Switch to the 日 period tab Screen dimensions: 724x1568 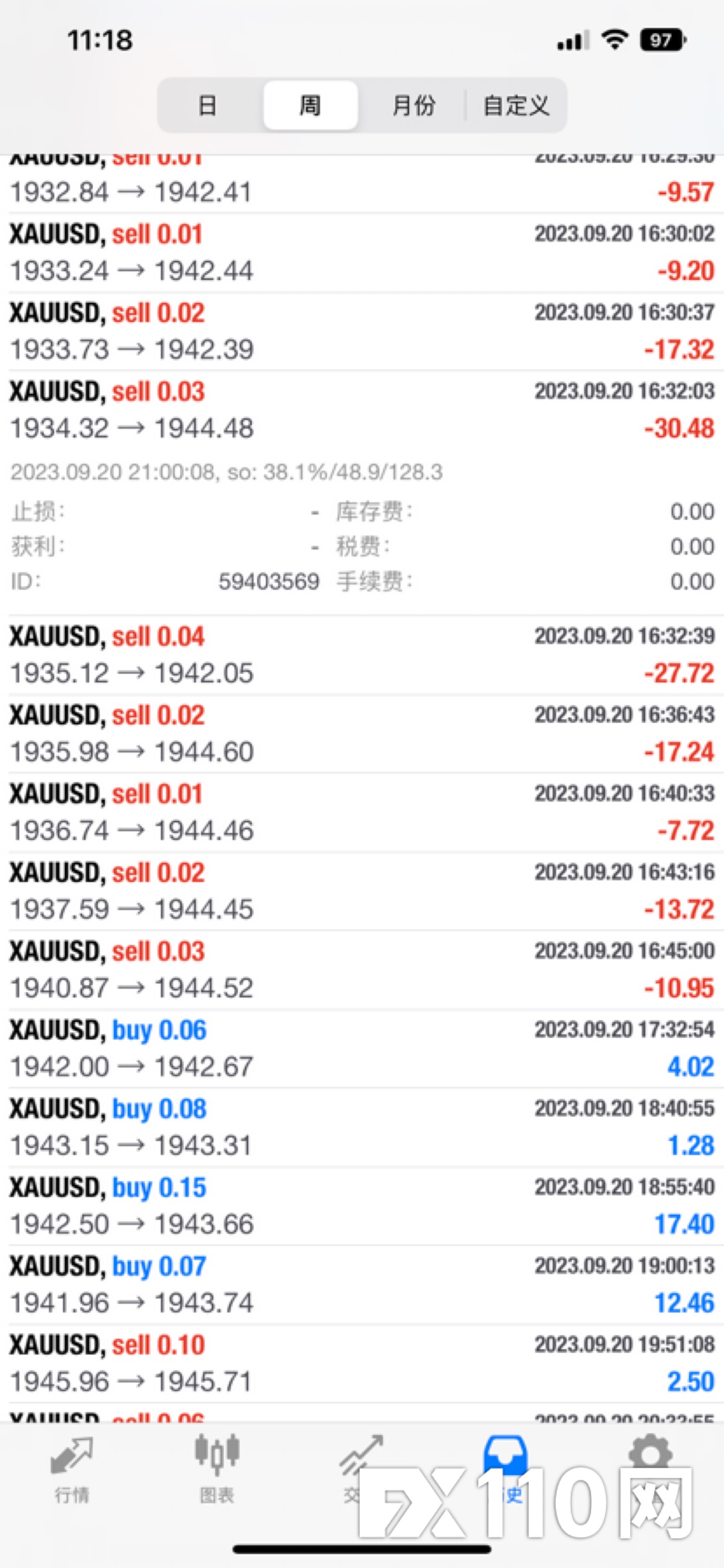pyautogui.click(x=208, y=106)
